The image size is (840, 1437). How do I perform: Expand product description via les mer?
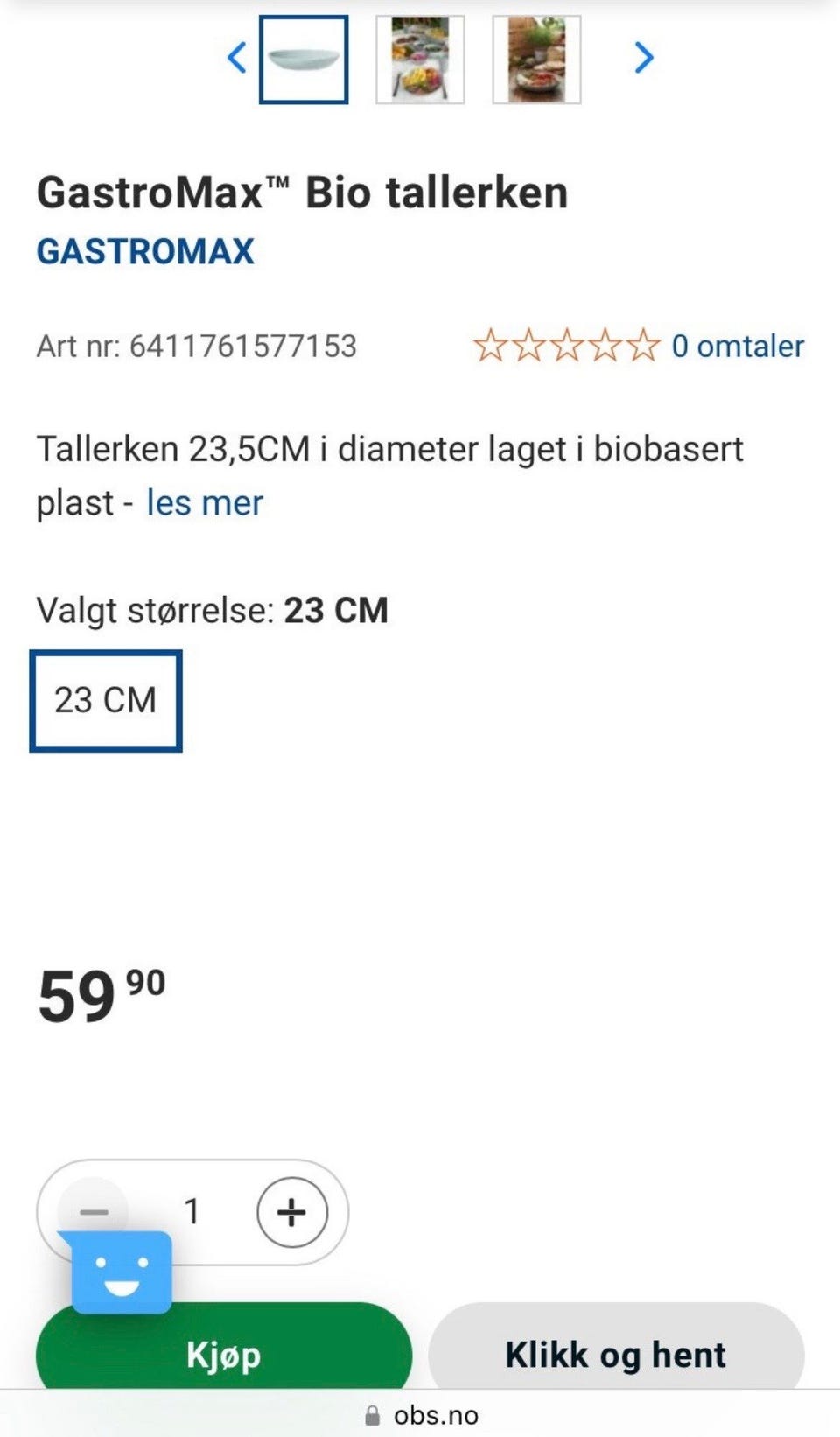point(202,502)
